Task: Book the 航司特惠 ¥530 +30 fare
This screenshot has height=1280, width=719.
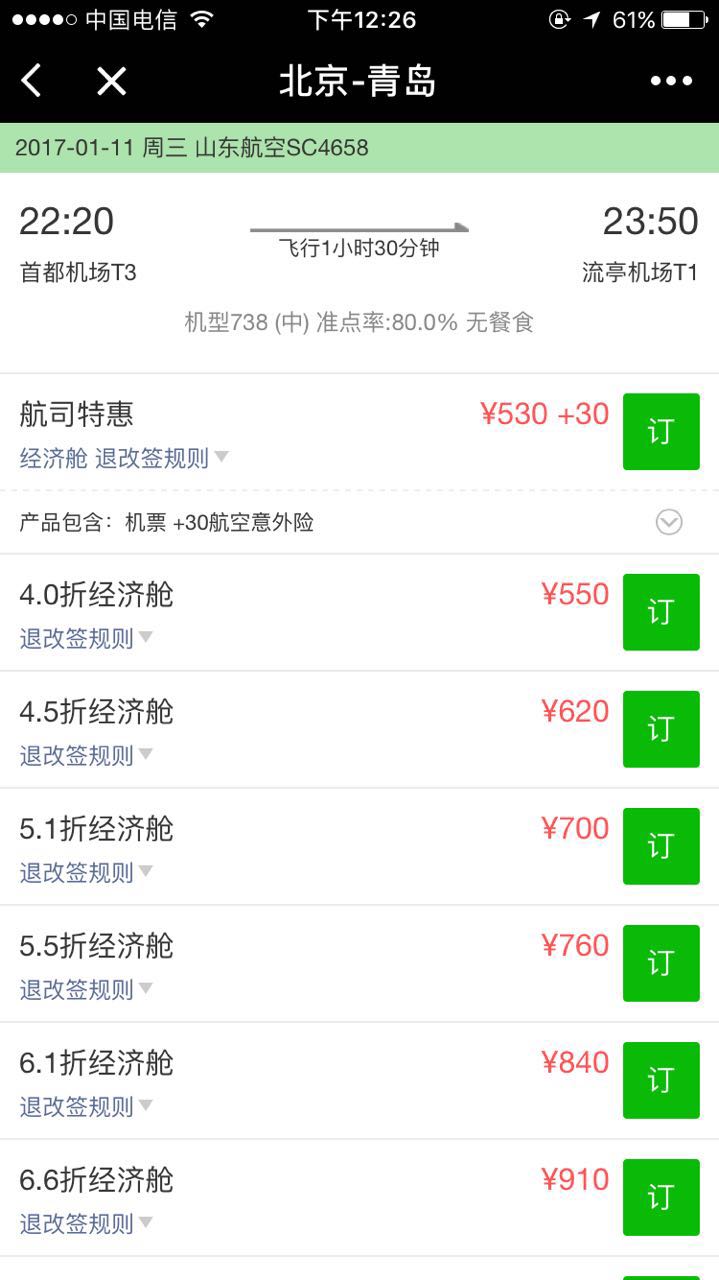Action: (660, 432)
